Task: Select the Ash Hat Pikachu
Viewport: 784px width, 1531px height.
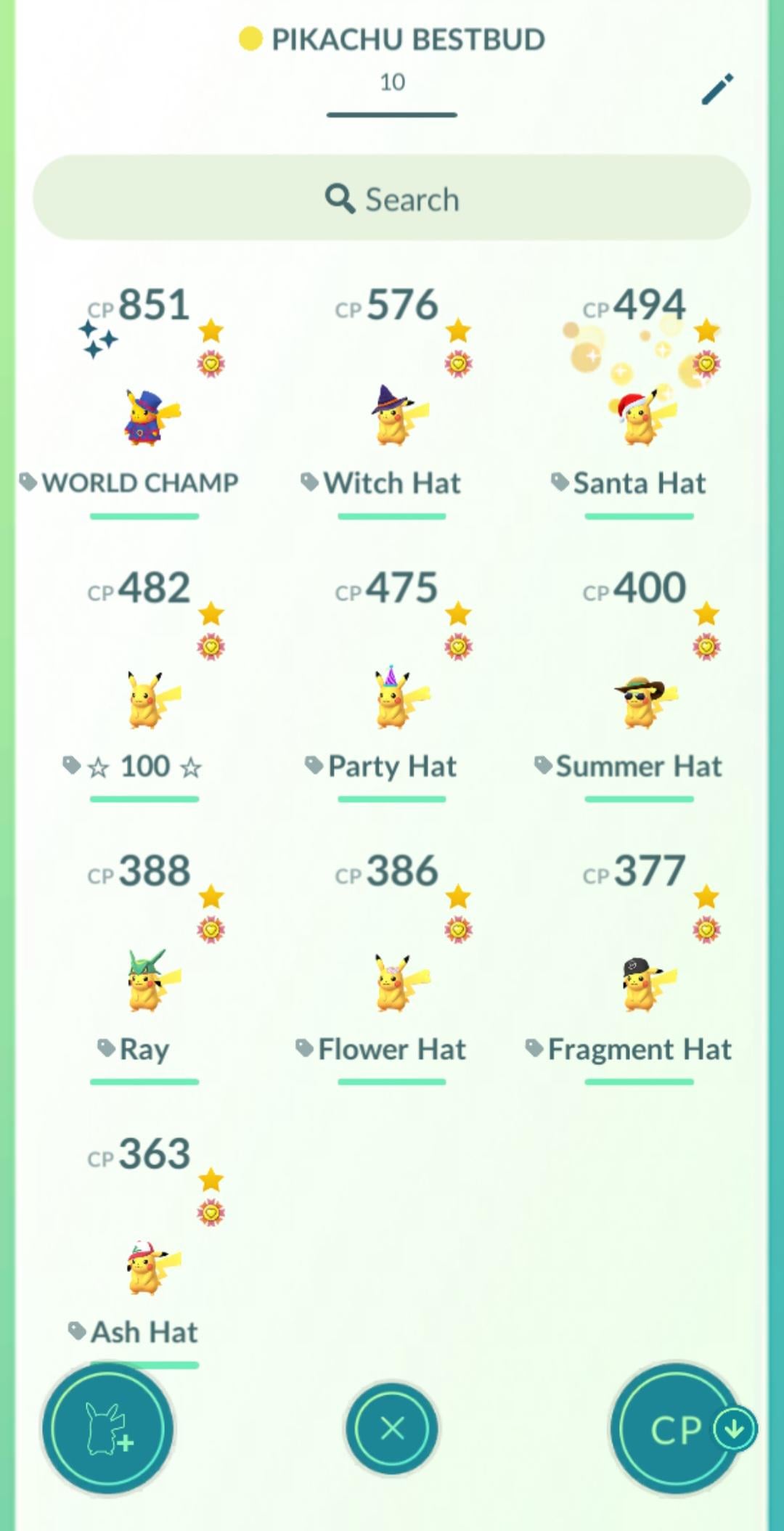Action: pos(150,1265)
